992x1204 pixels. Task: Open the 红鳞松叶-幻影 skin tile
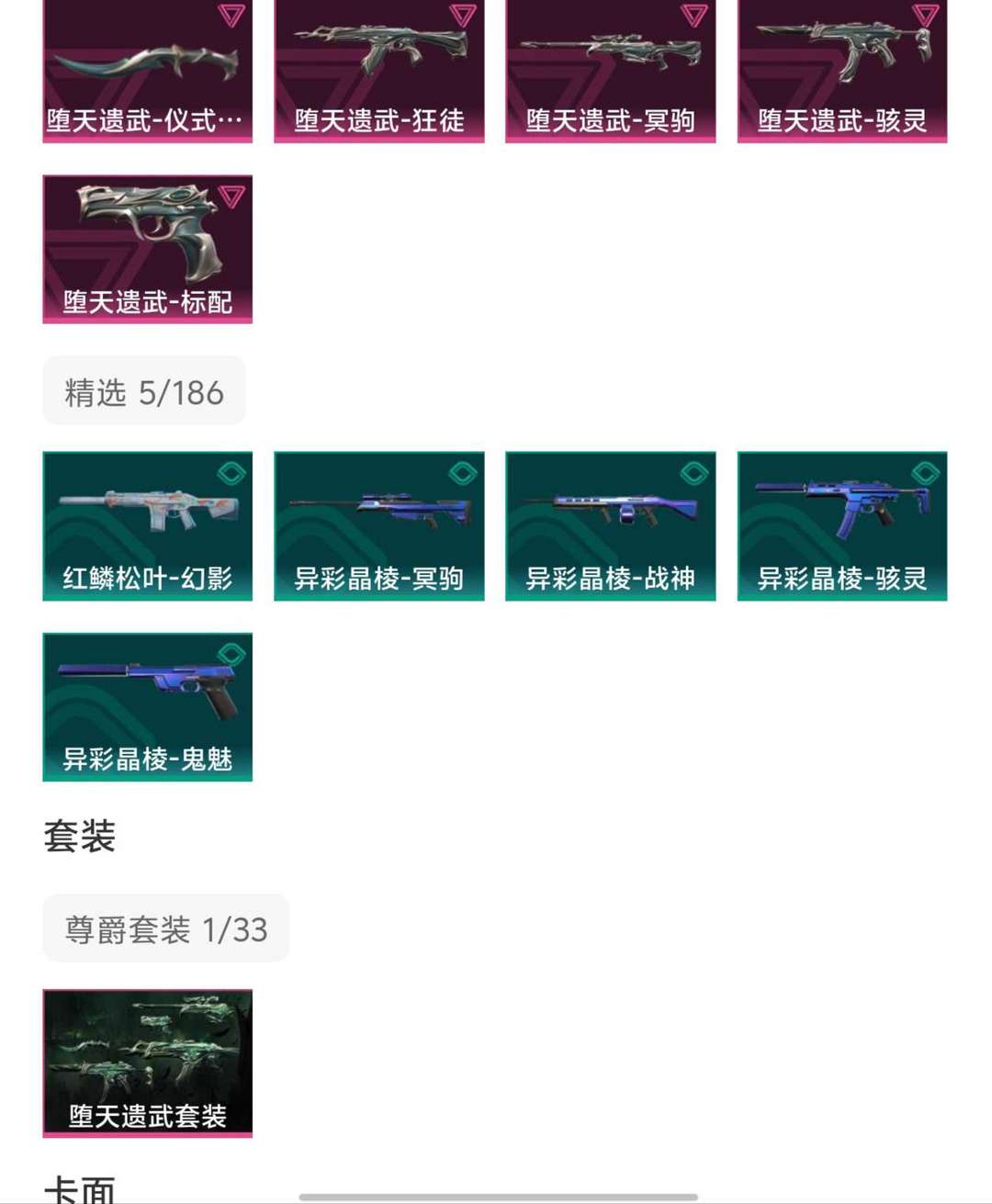pyautogui.click(x=147, y=525)
